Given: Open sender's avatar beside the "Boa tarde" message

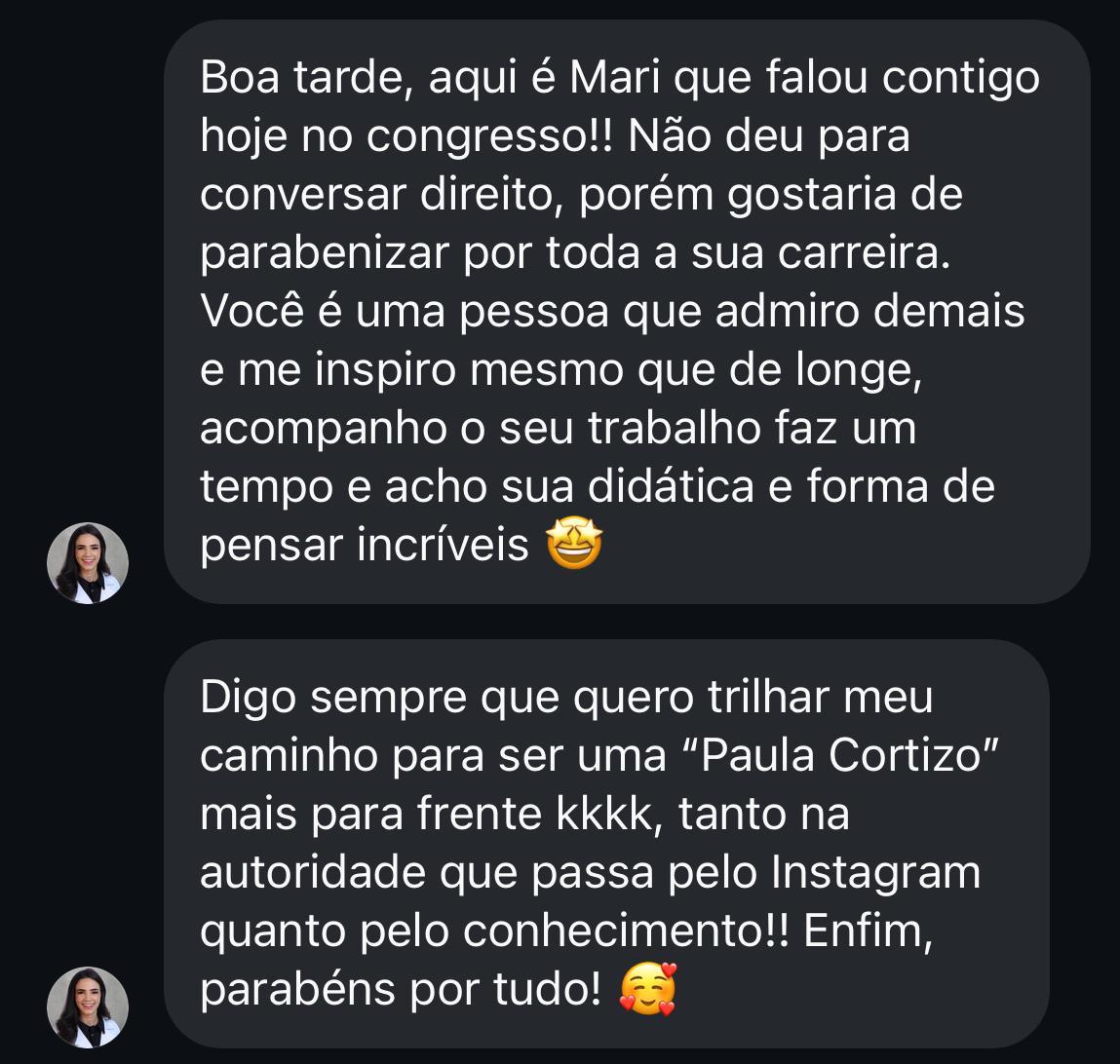Looking at the screenshot, I should tap(88, 563).
